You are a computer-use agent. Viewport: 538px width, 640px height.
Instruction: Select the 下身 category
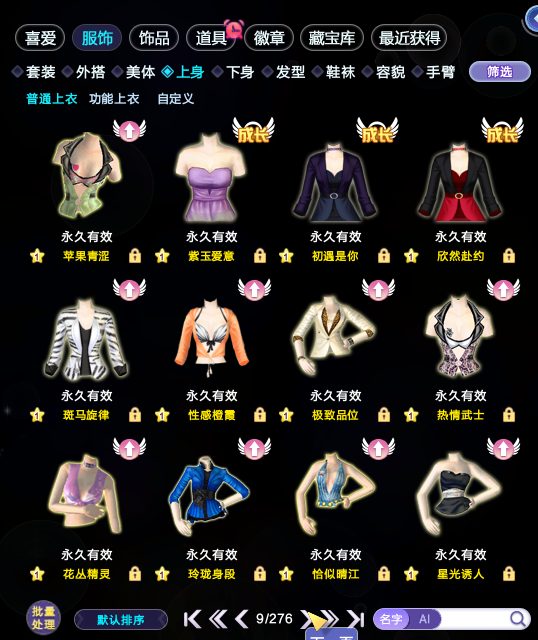(233, 72)
